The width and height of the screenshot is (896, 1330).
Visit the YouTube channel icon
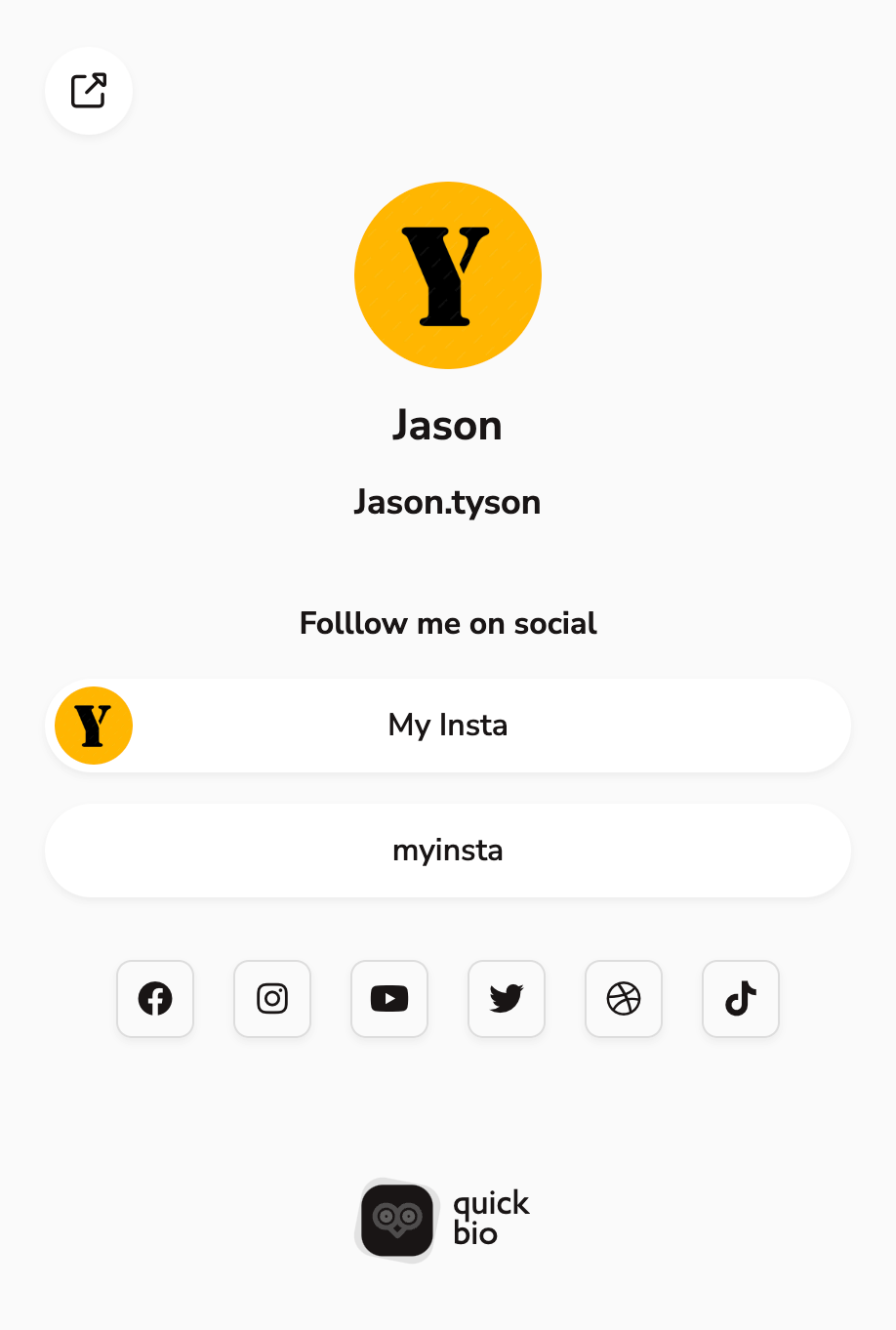click(389, 999)
